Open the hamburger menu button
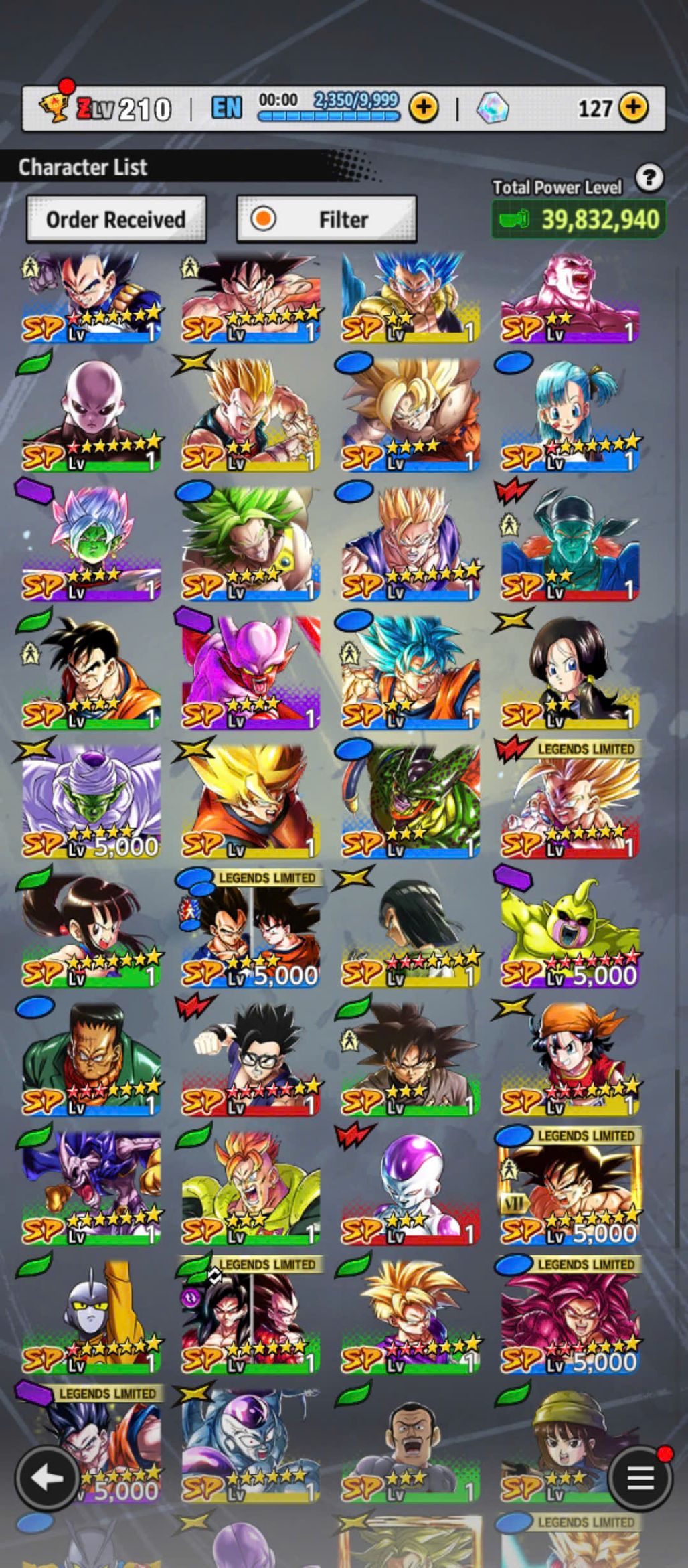This screenshot has height=1568, width=688. pos(639,1478)
